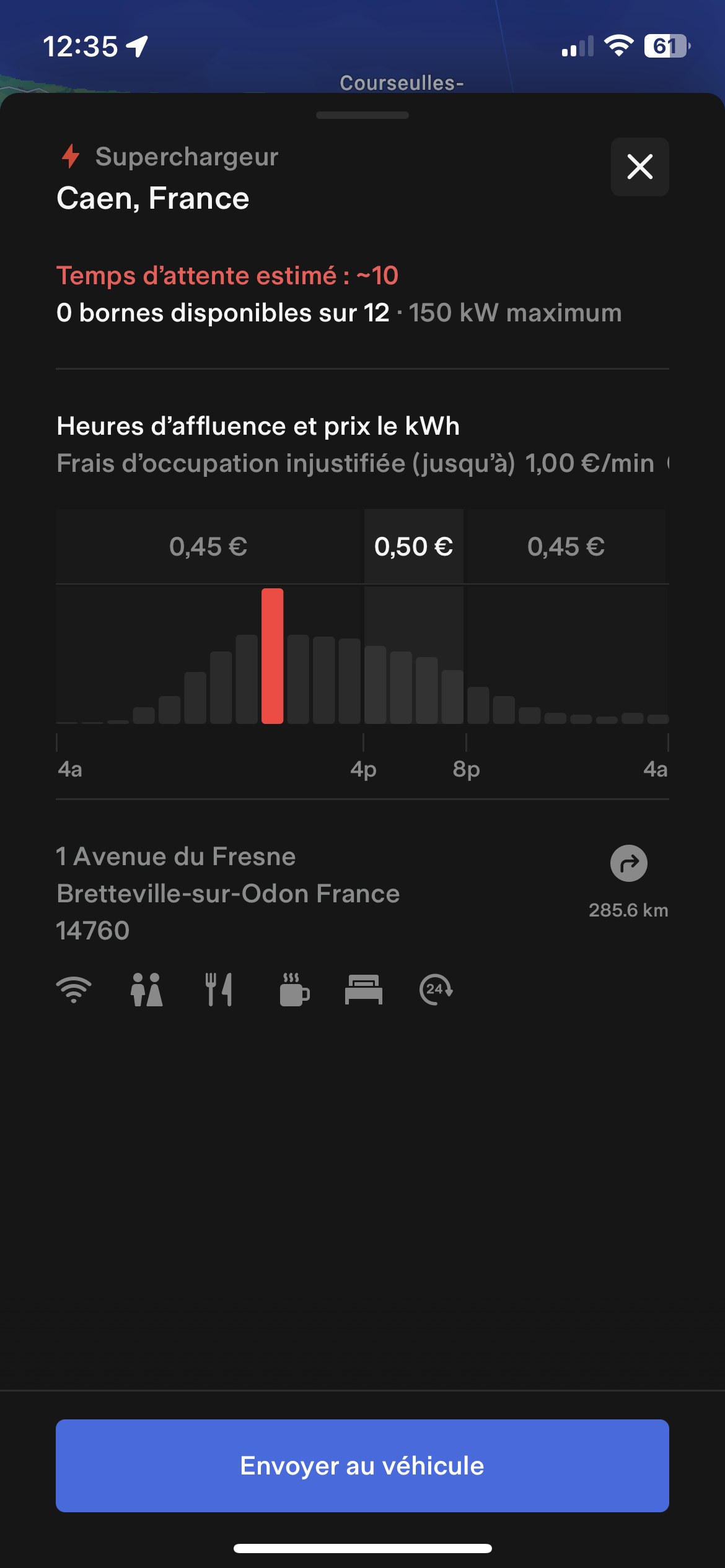Tap the info icon beside 1,00 €/min
Viewport: 725px width, 1568px height.
click(668, 463)
